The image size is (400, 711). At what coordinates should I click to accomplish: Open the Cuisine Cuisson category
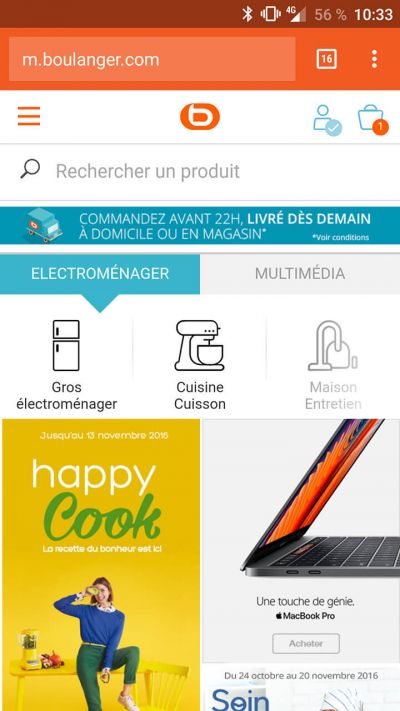pyautogui.click(x=200, y=365)
